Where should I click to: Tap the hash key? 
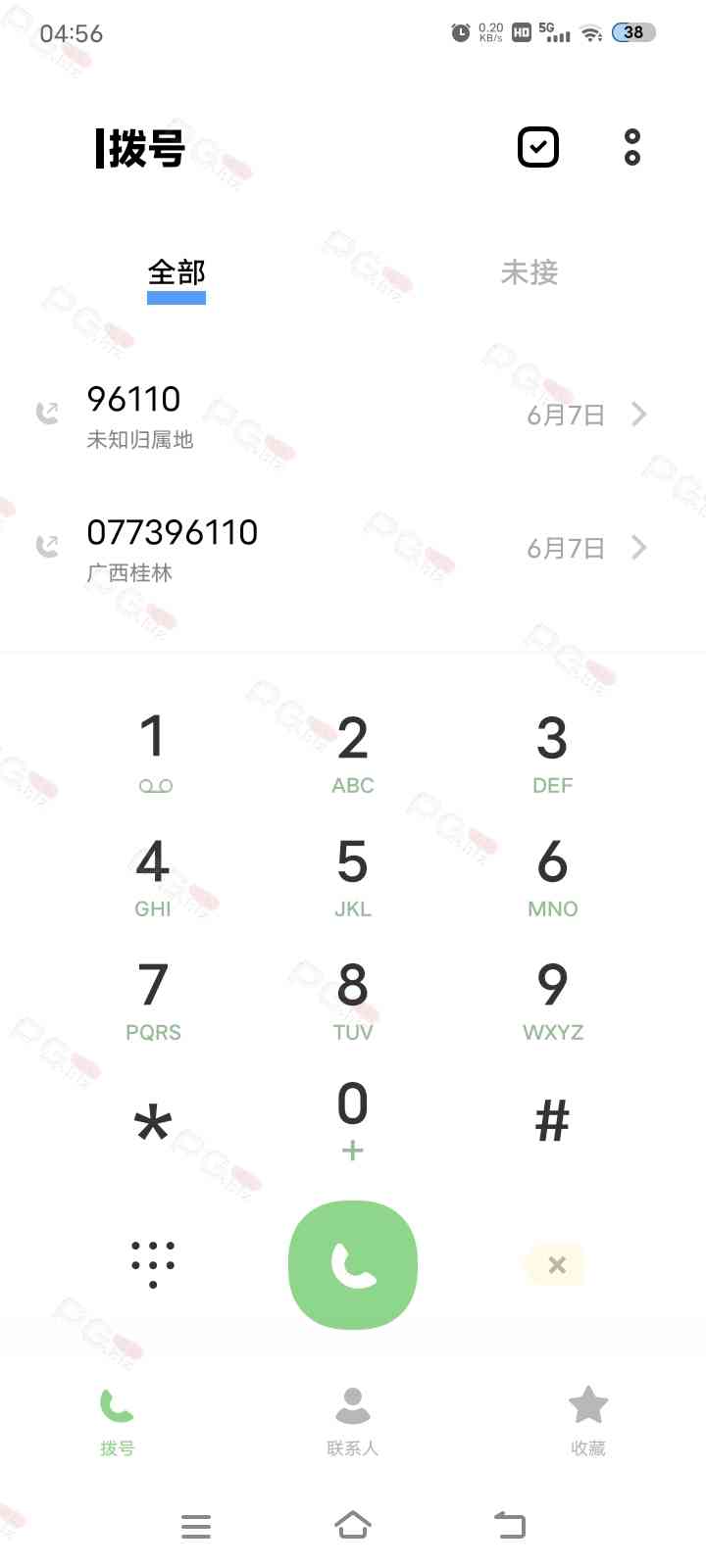point(553,1121)
